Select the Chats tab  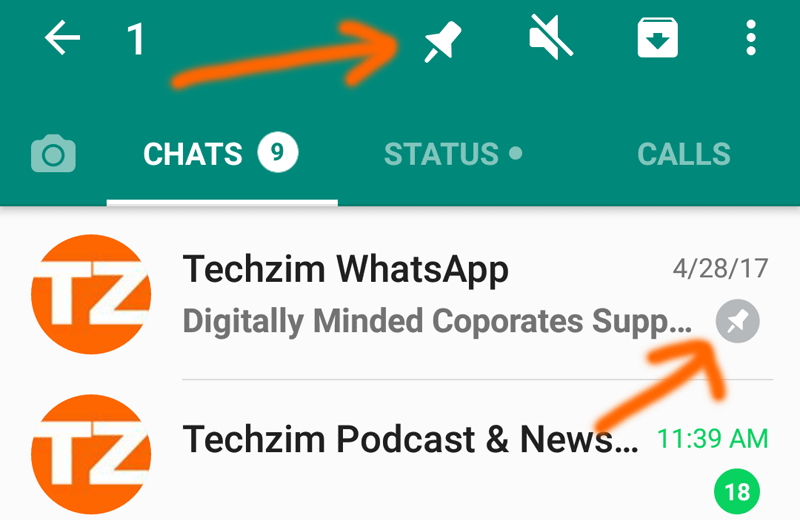(220, 155)
